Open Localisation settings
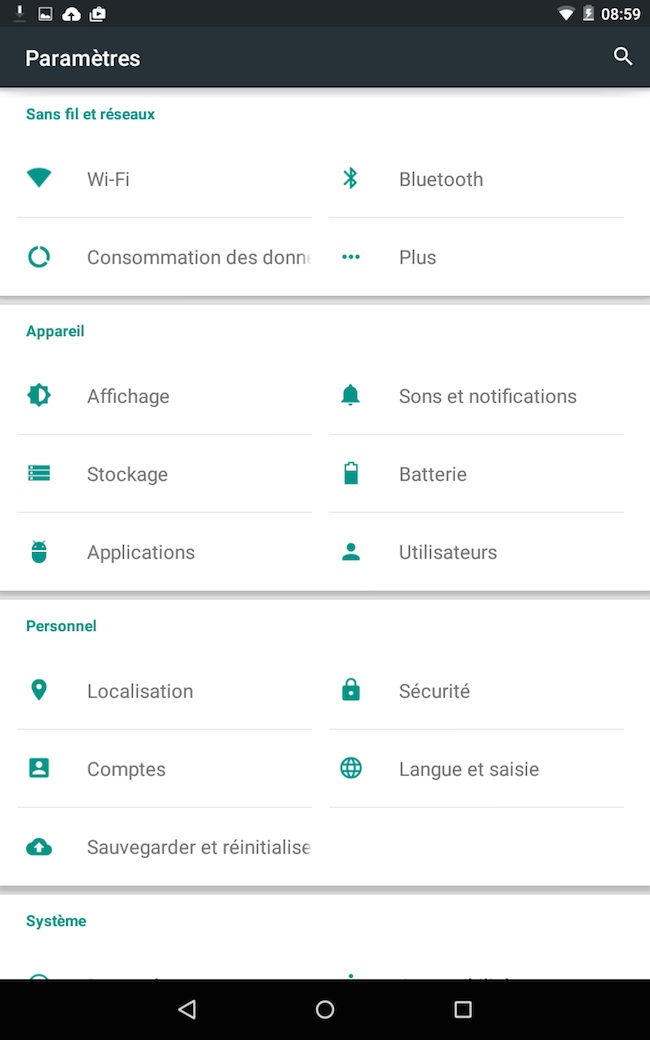Image resolution: width=650 pixels, height=1040 pixels. tap(165, 691)
